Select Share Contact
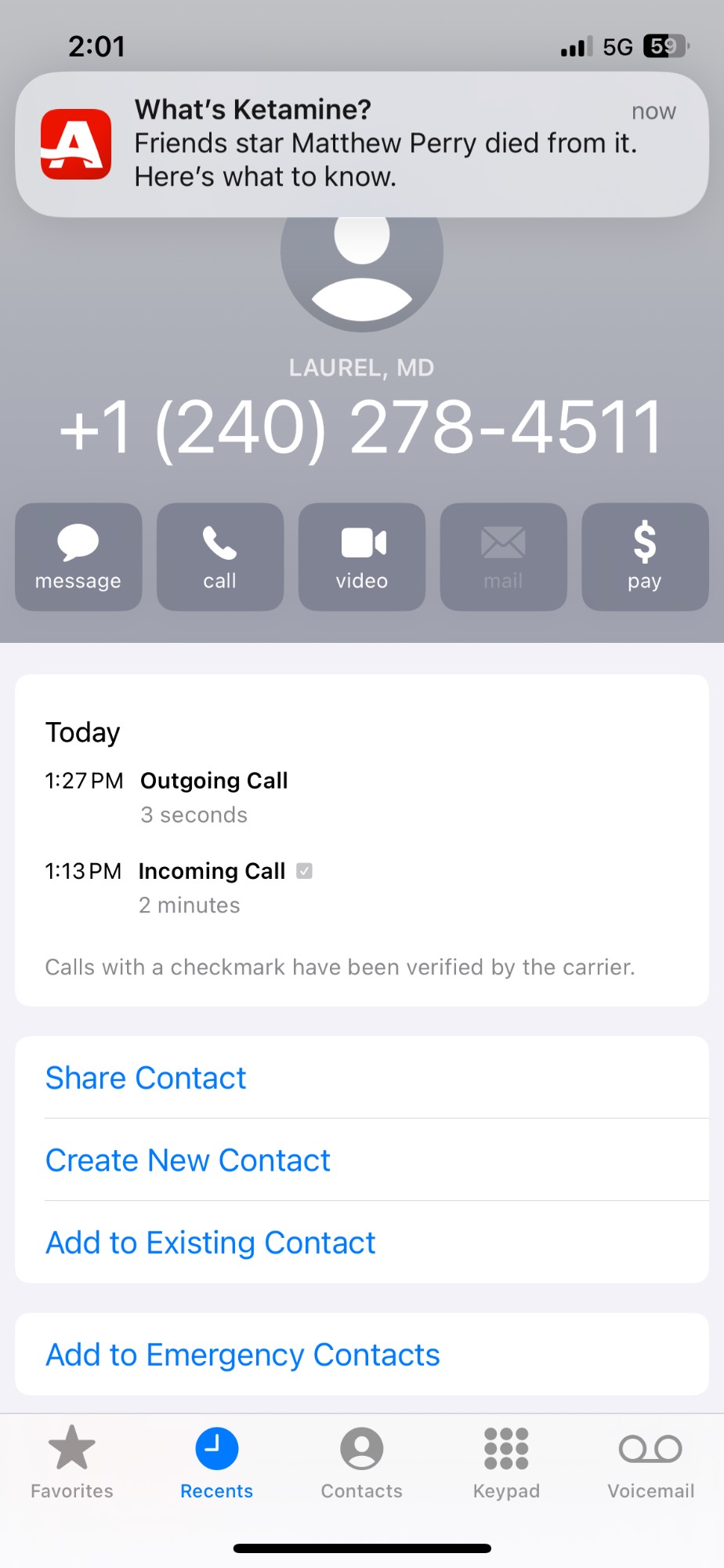 (x=146, y=1078)
